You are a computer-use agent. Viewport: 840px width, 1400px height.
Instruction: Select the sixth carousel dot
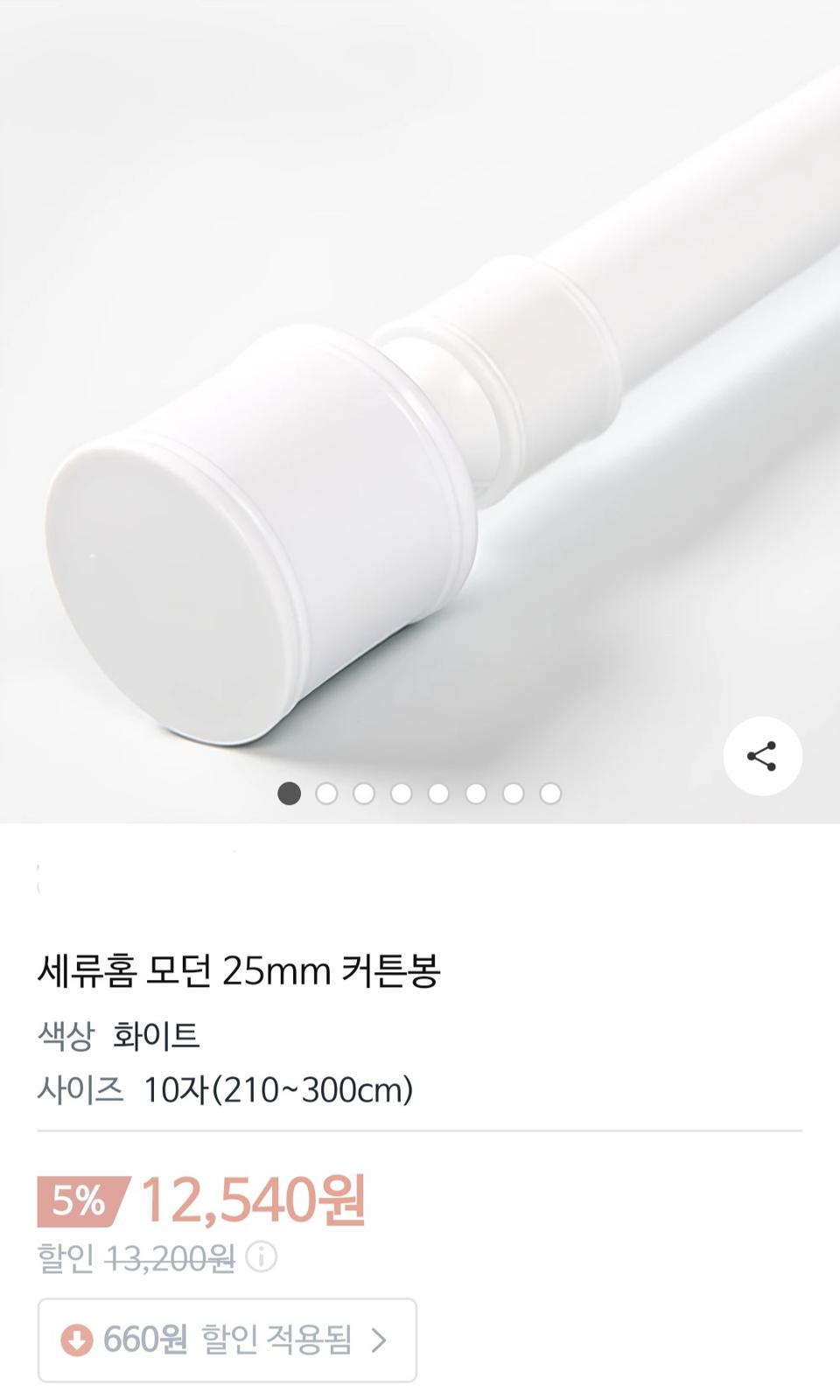[x=475, y=792]
